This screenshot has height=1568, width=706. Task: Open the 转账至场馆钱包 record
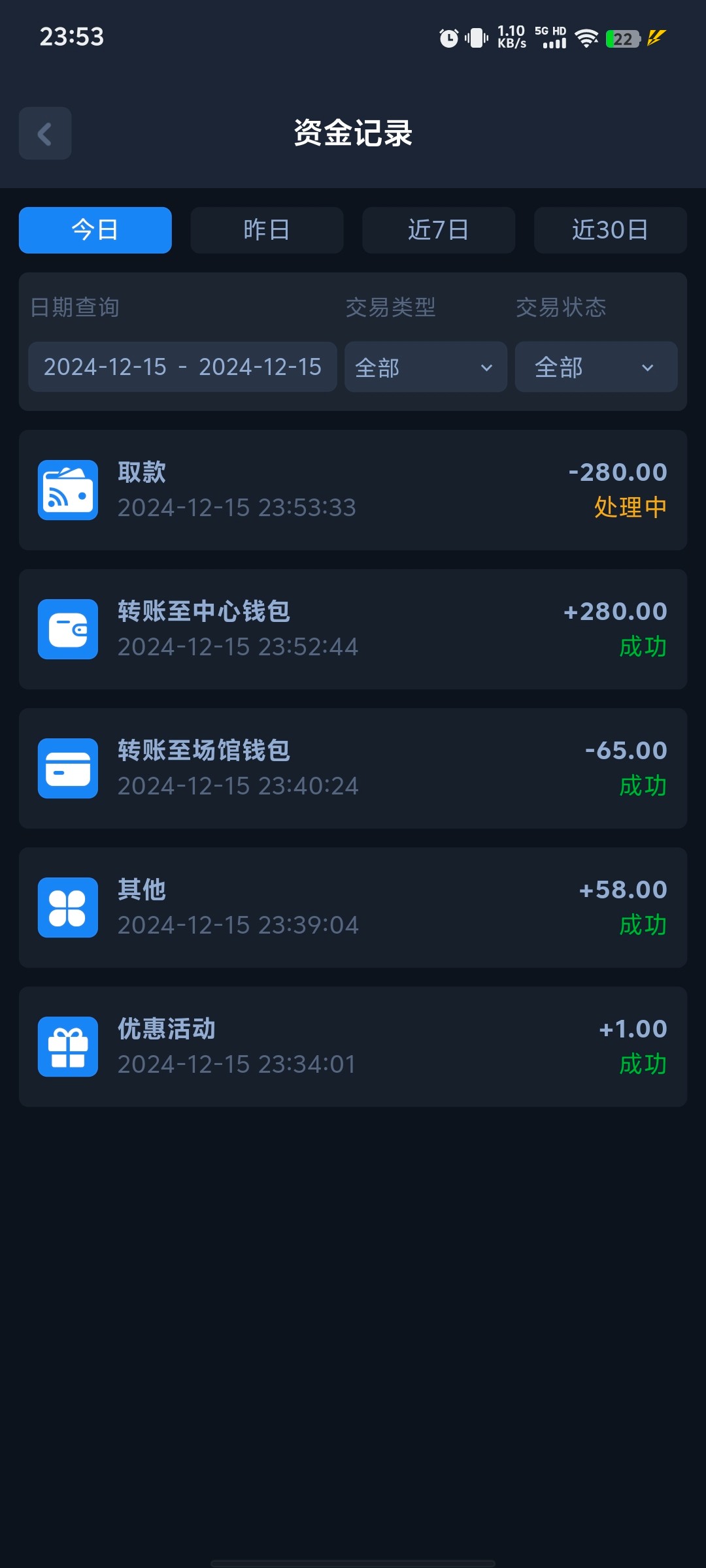tap(353, 768)
